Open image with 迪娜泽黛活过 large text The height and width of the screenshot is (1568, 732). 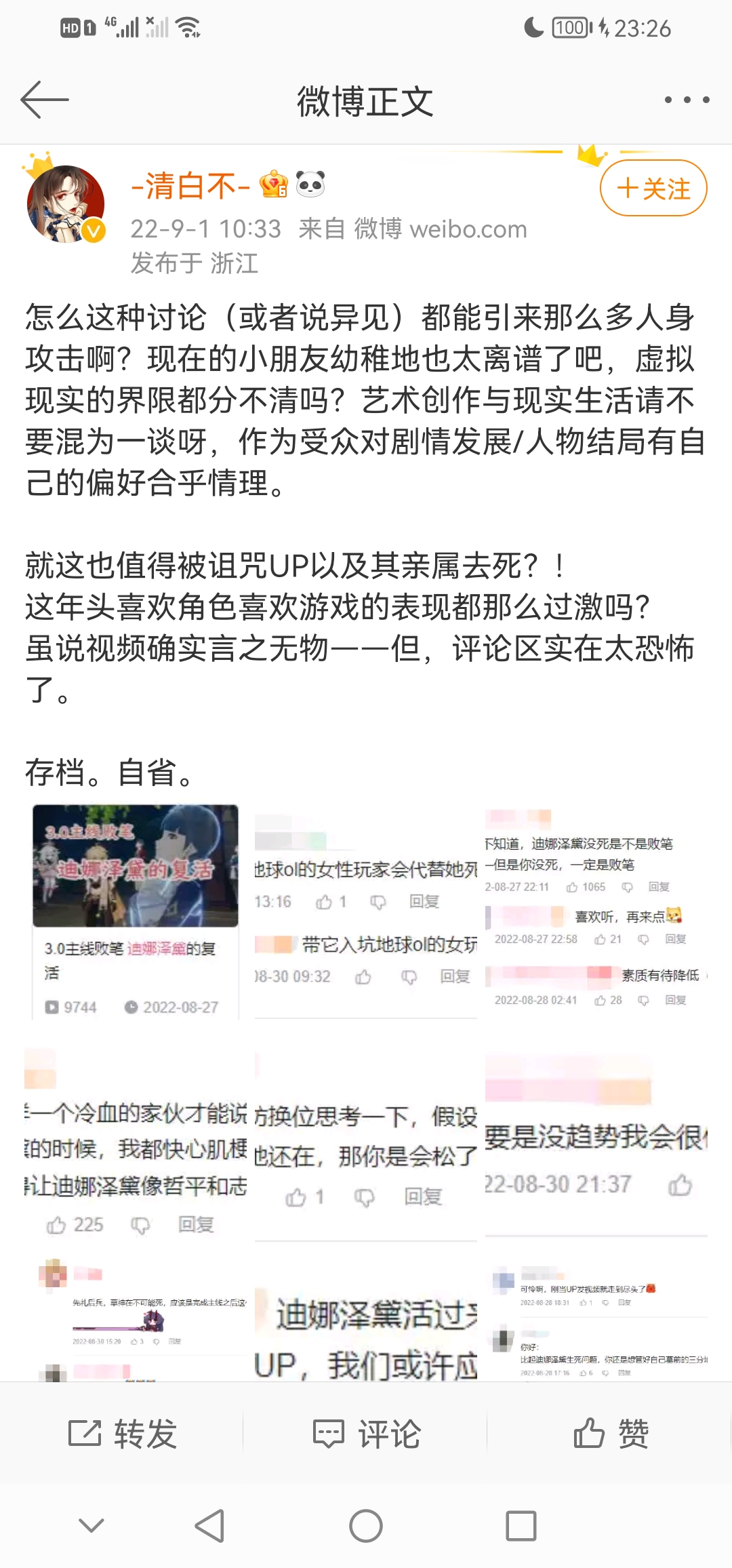(x=366, y=1329)
